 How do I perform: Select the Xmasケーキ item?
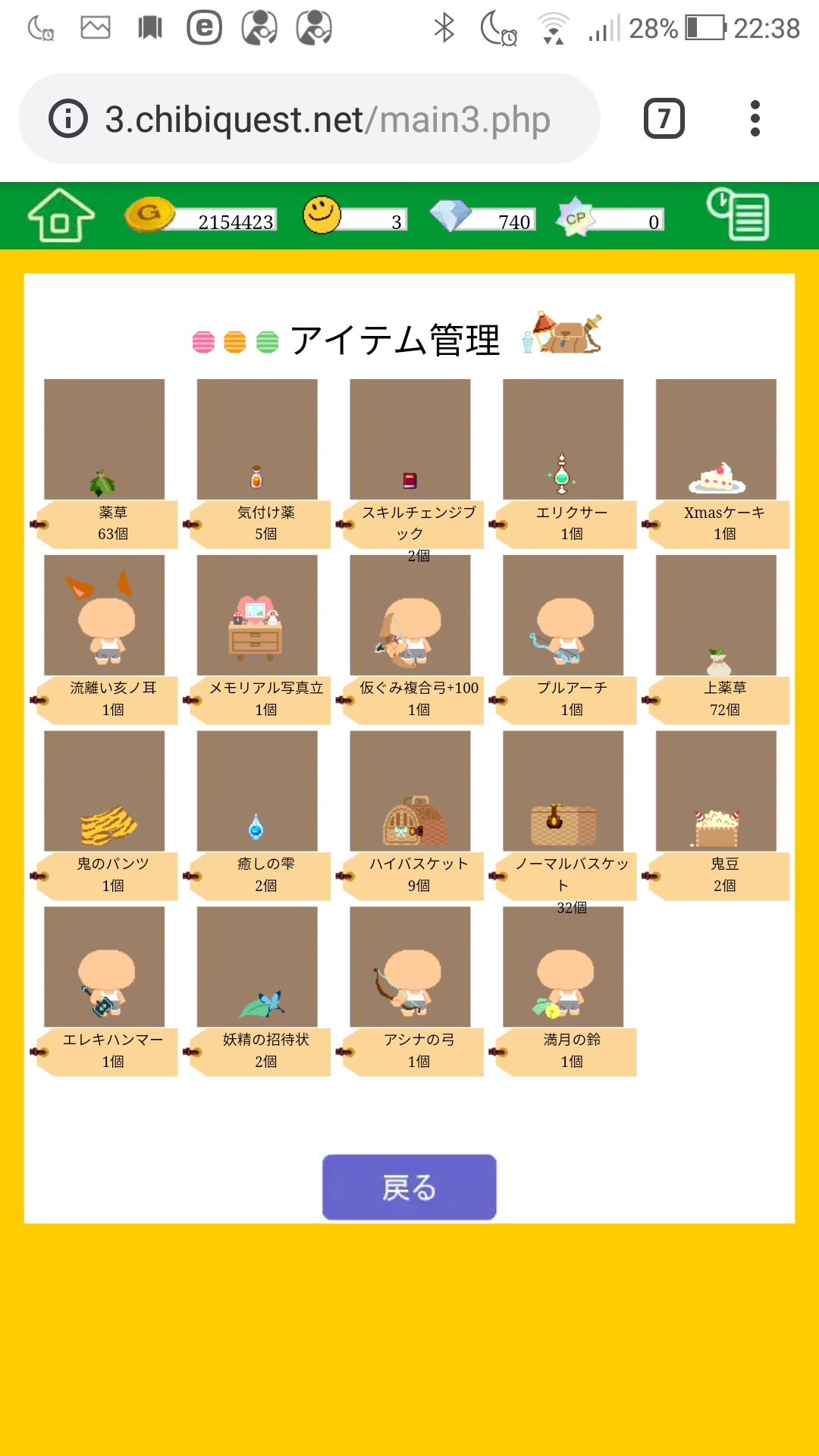pos(716,440)
